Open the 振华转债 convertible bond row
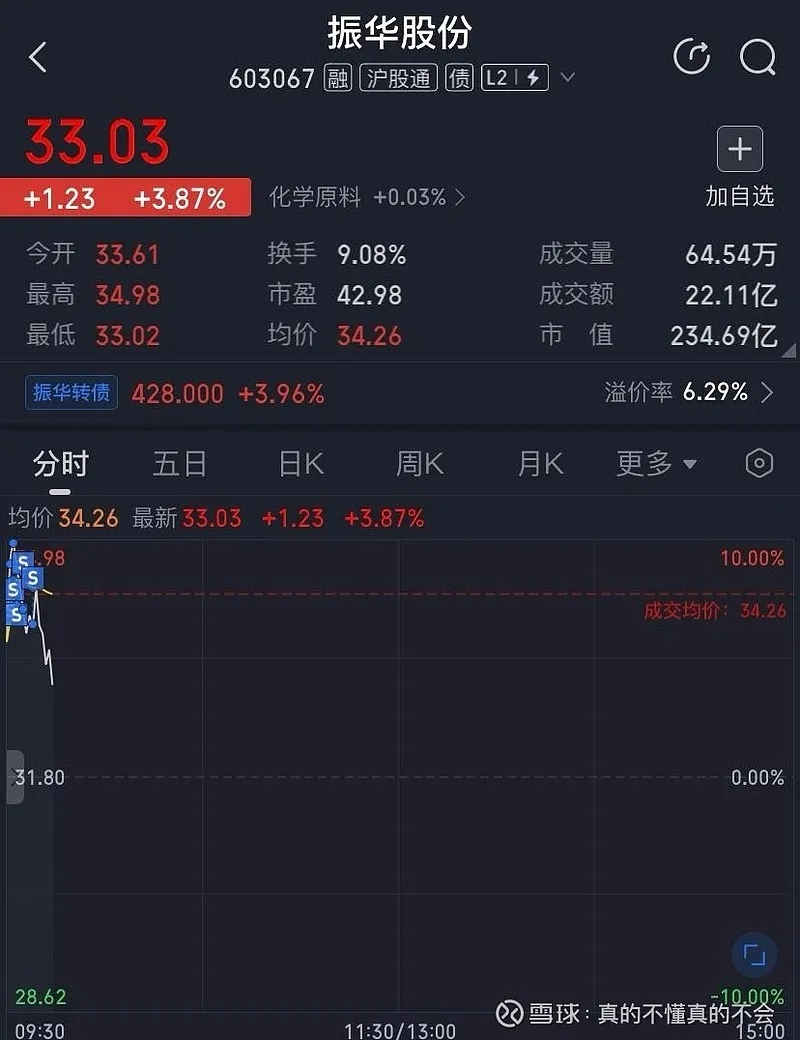The width and height of the screenshot is (800, 1040). (400, 393)
